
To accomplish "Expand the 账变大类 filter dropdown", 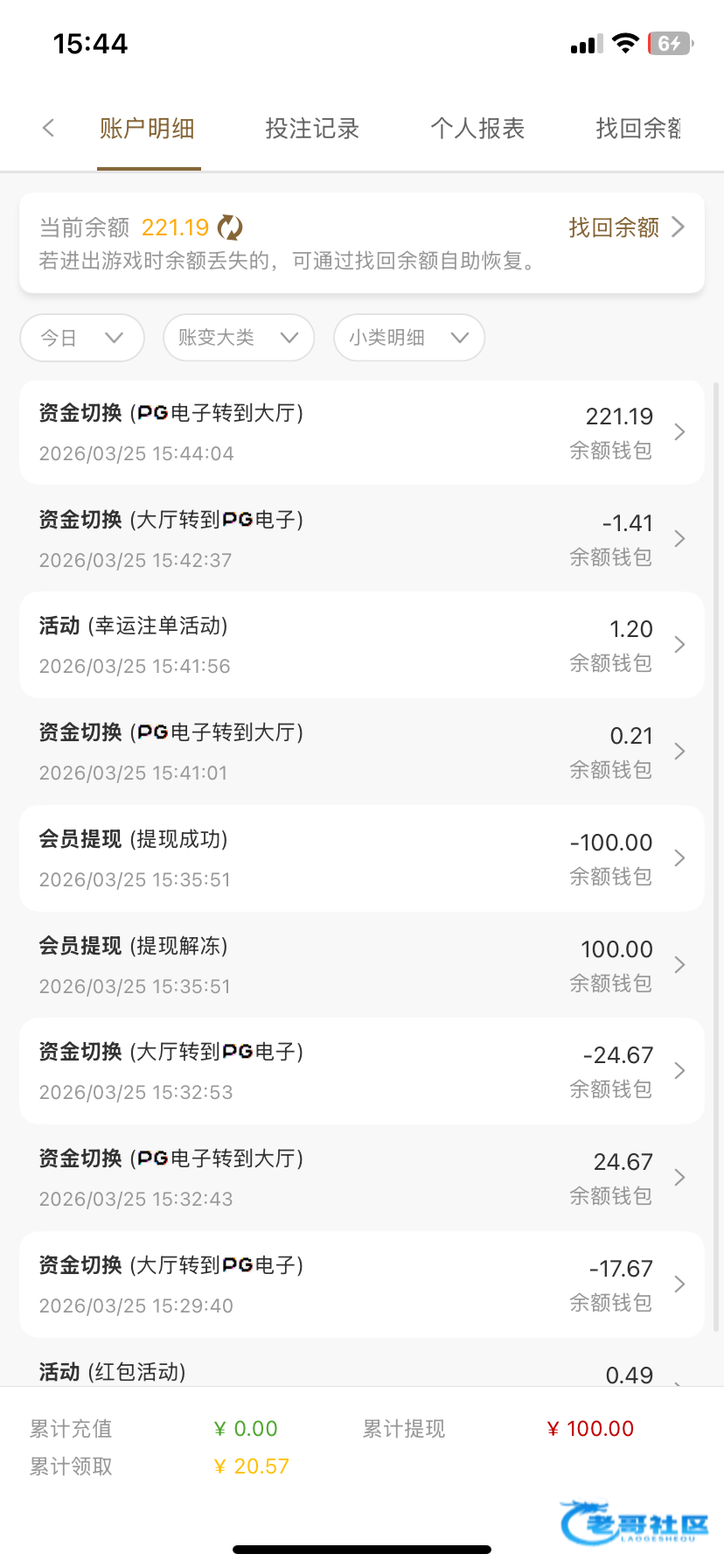I will (238, 338).
